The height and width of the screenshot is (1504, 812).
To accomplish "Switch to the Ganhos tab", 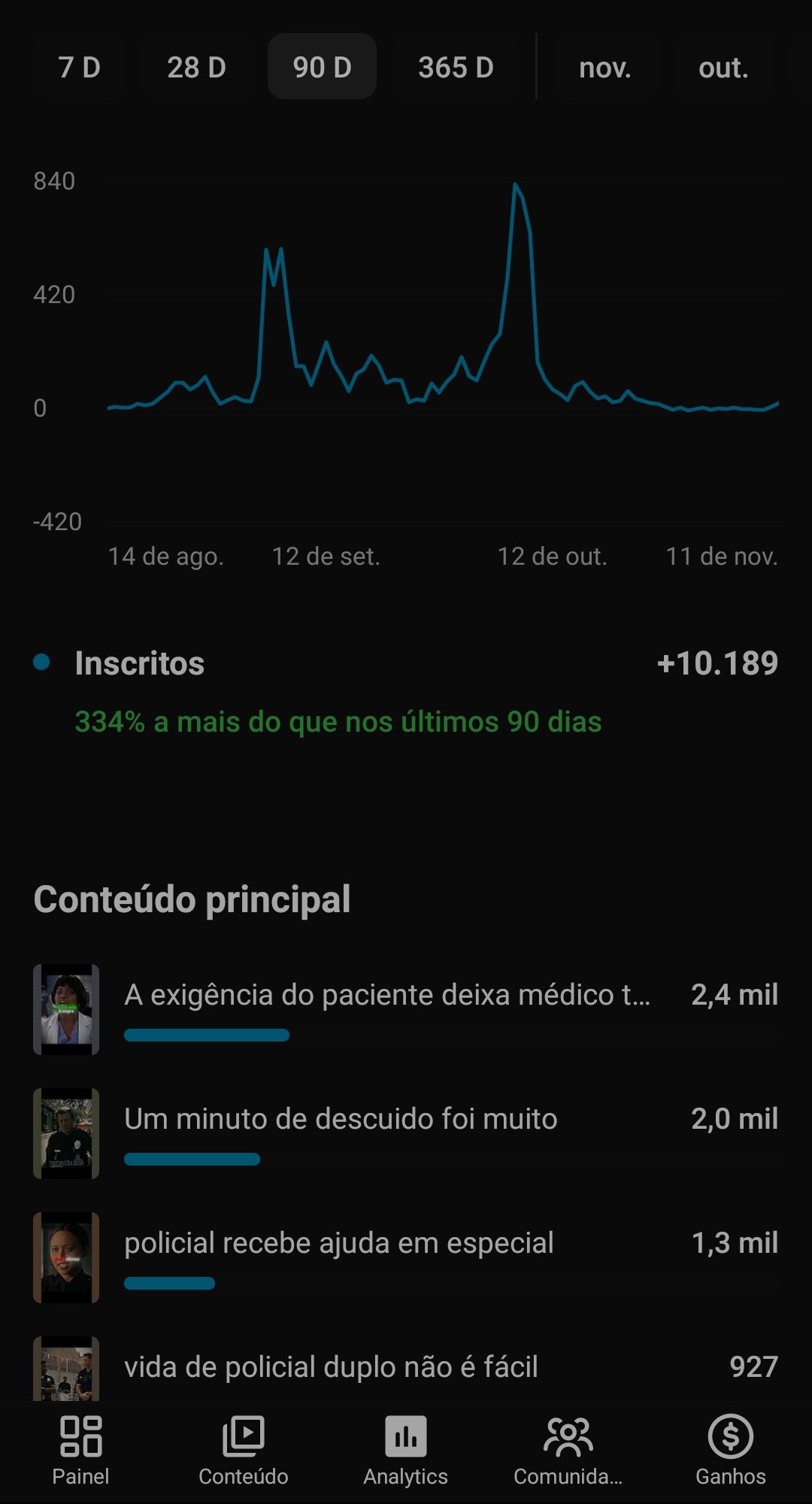I will 731,1451.
